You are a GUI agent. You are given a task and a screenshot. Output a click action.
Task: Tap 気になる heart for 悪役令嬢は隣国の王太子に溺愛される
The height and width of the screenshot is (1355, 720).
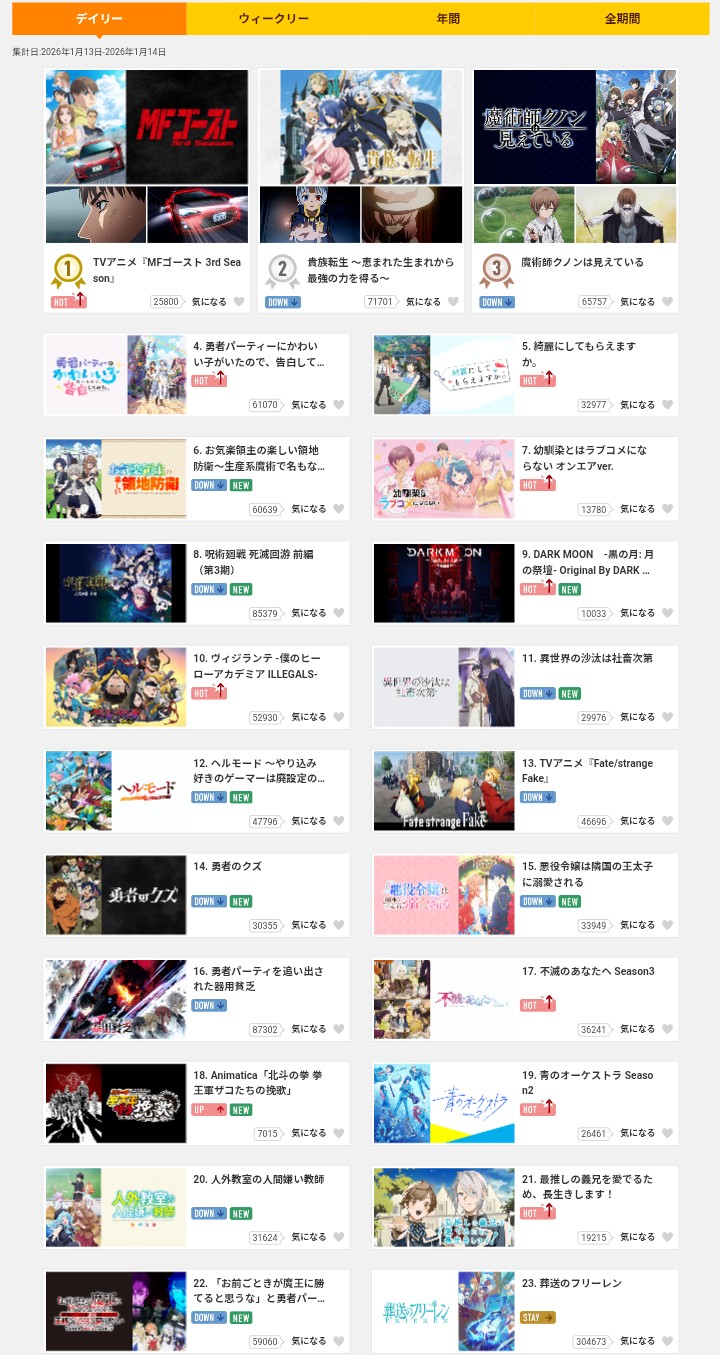[667, 925]
